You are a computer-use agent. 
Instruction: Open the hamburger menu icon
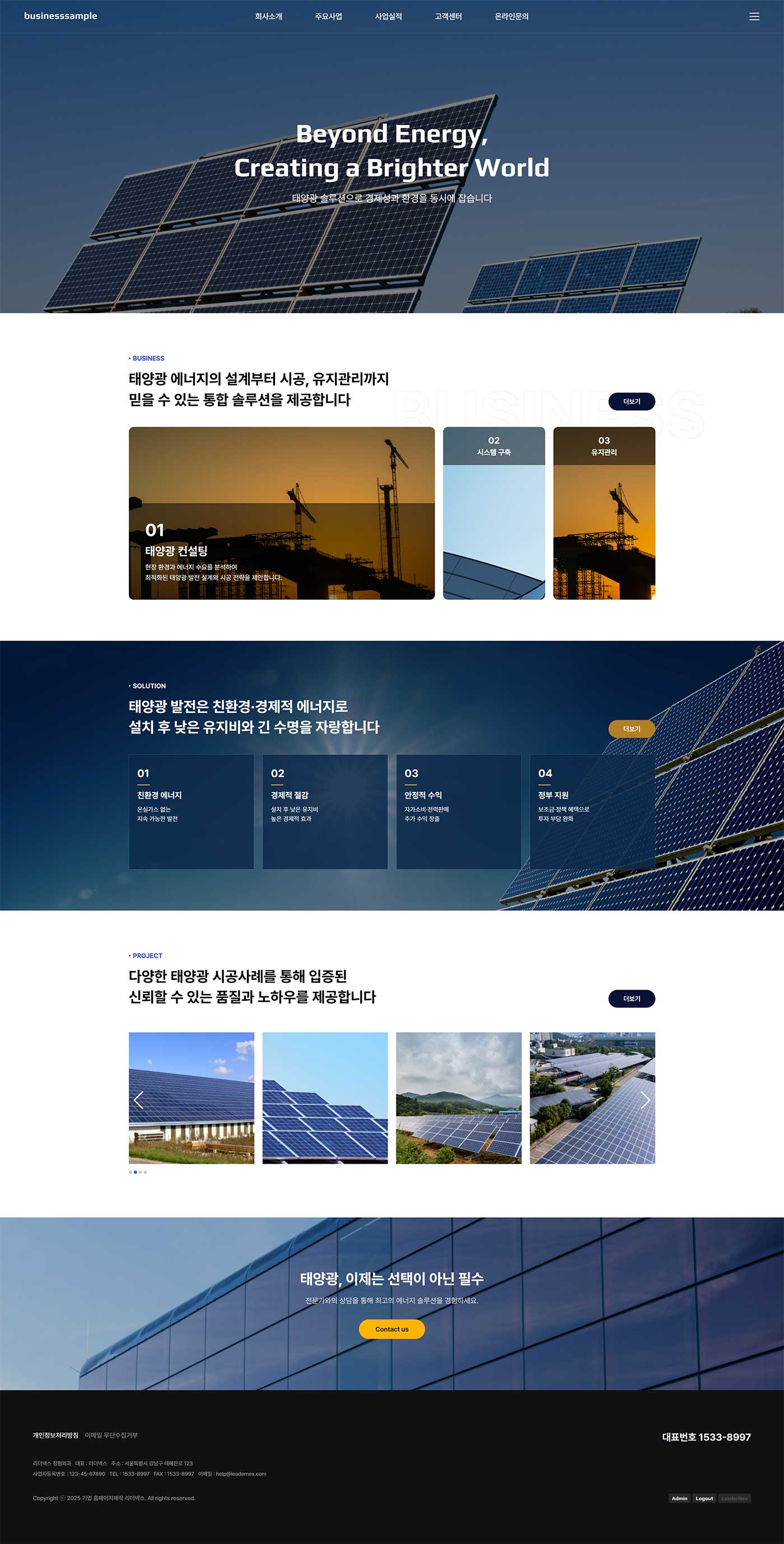click(x=754, y=16)
